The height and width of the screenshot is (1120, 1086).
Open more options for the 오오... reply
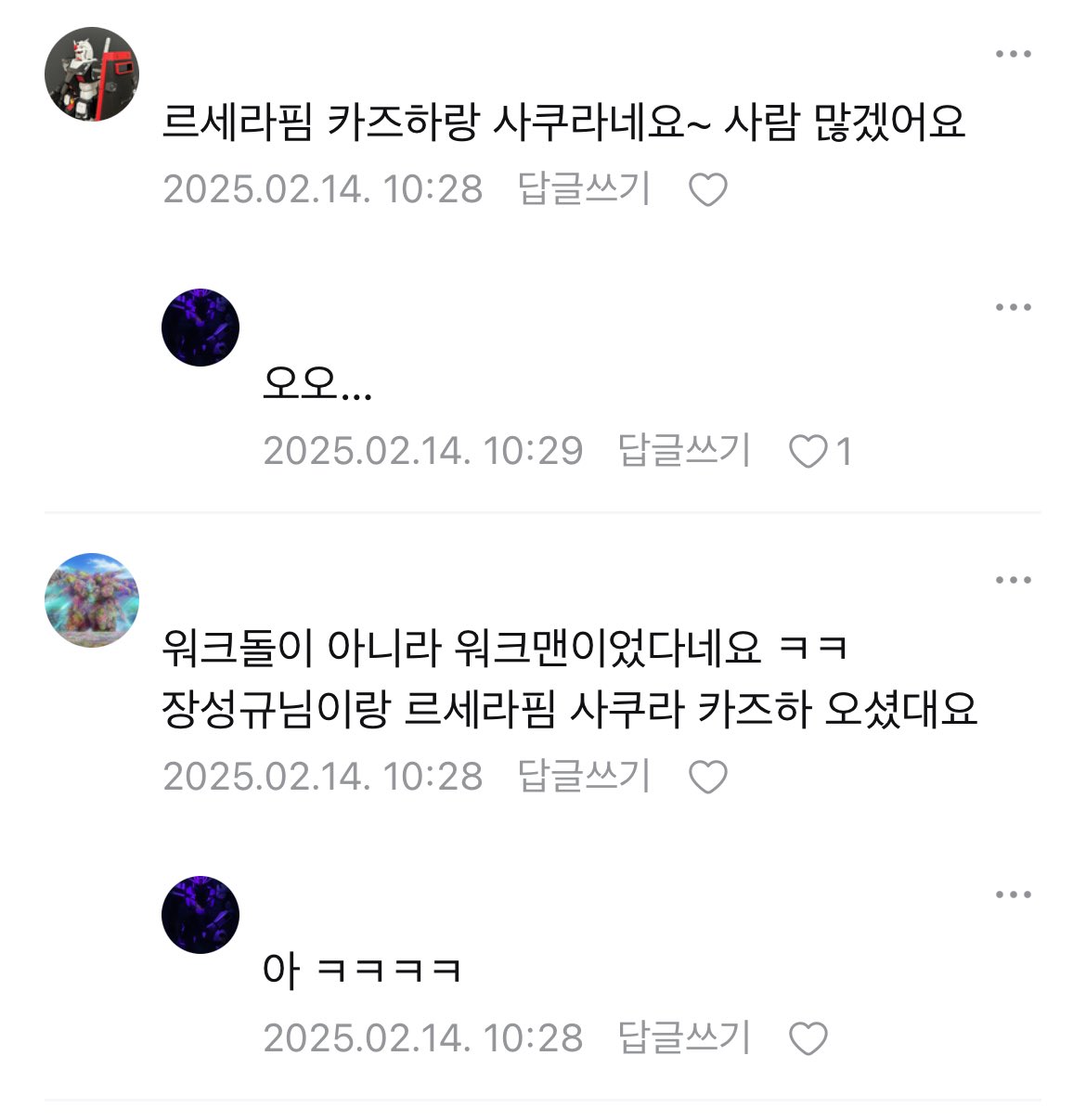tap(1013, 308)
